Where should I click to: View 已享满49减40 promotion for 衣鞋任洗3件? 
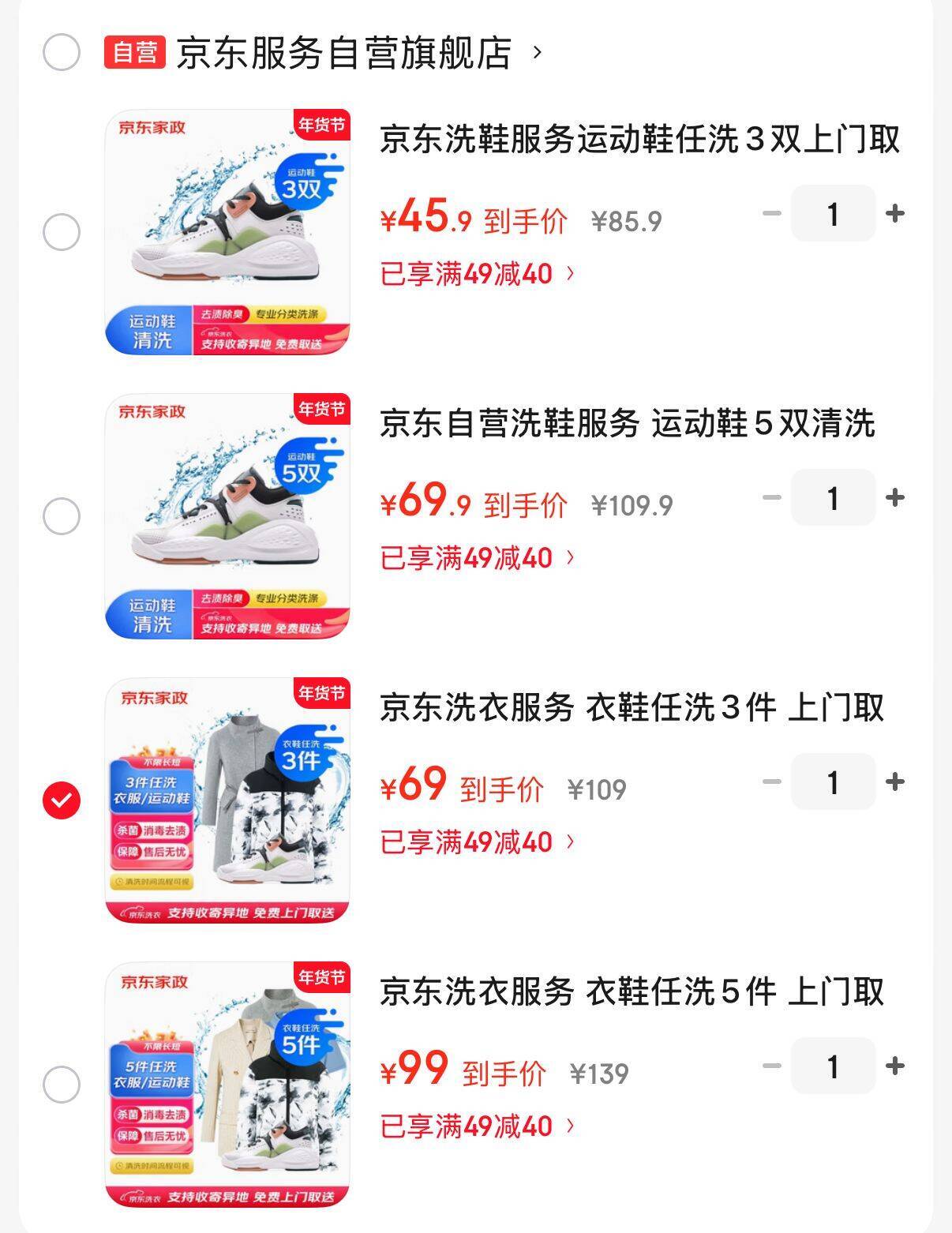(x=478, y=842)
